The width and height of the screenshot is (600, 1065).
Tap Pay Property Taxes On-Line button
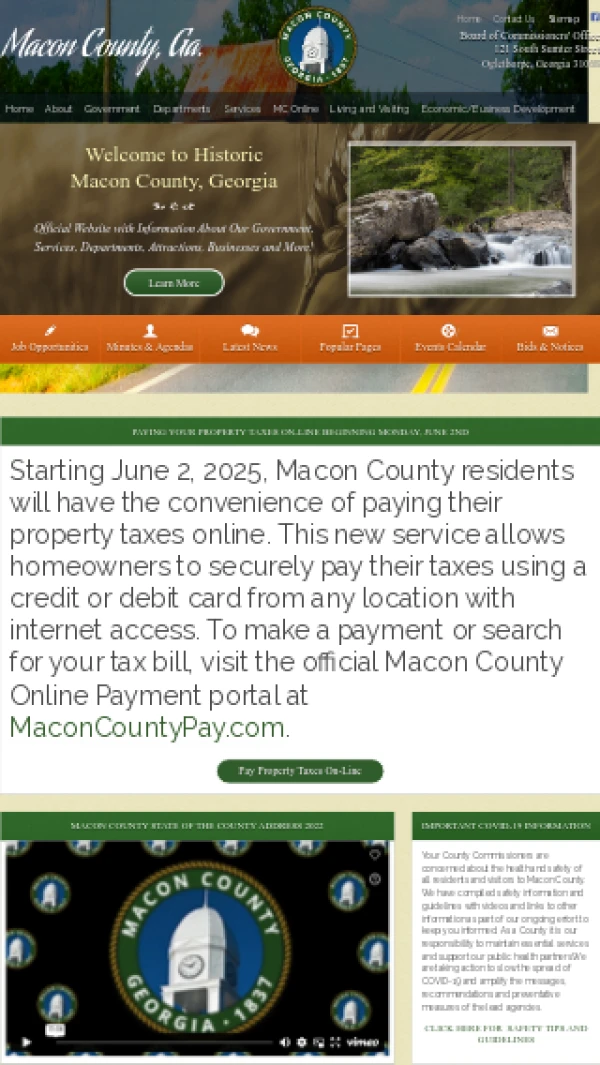click(300, 771)
